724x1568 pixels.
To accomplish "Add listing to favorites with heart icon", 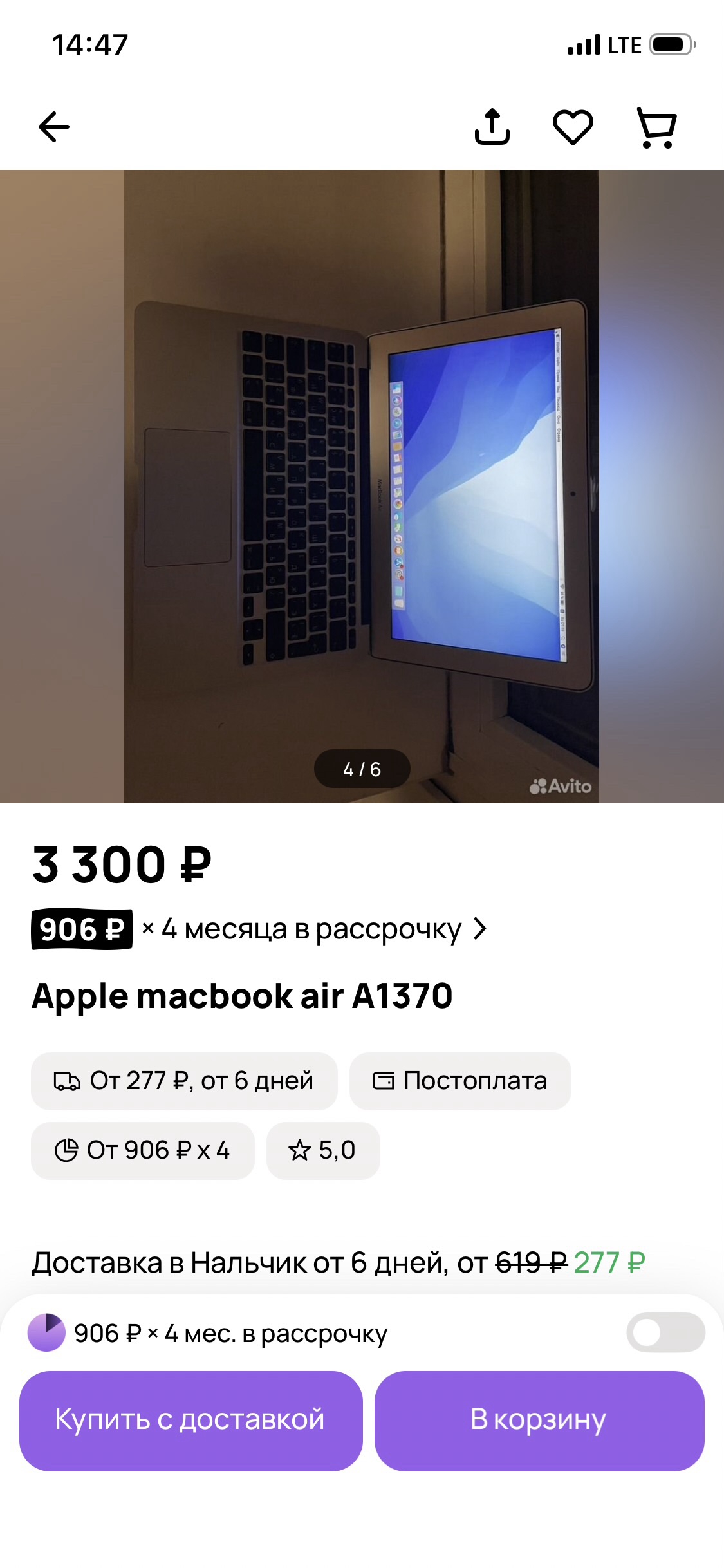I will click(x=573, y=127).
